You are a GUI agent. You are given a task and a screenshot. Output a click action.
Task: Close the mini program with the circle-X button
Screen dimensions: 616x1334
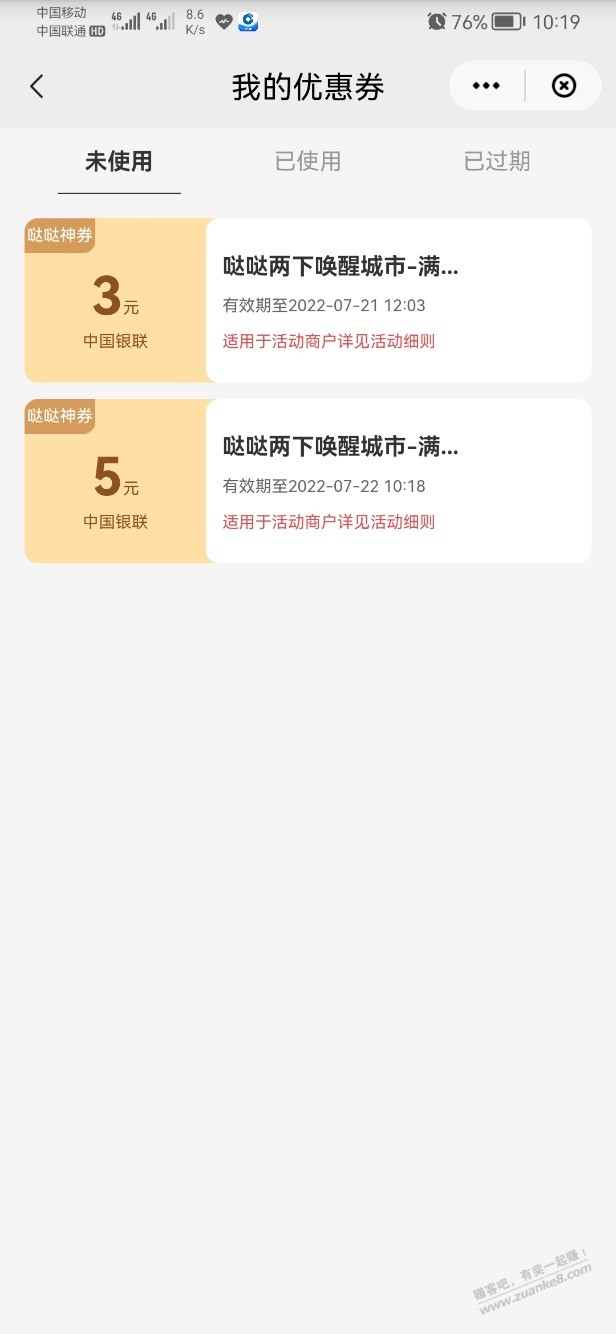pos(564,86)
